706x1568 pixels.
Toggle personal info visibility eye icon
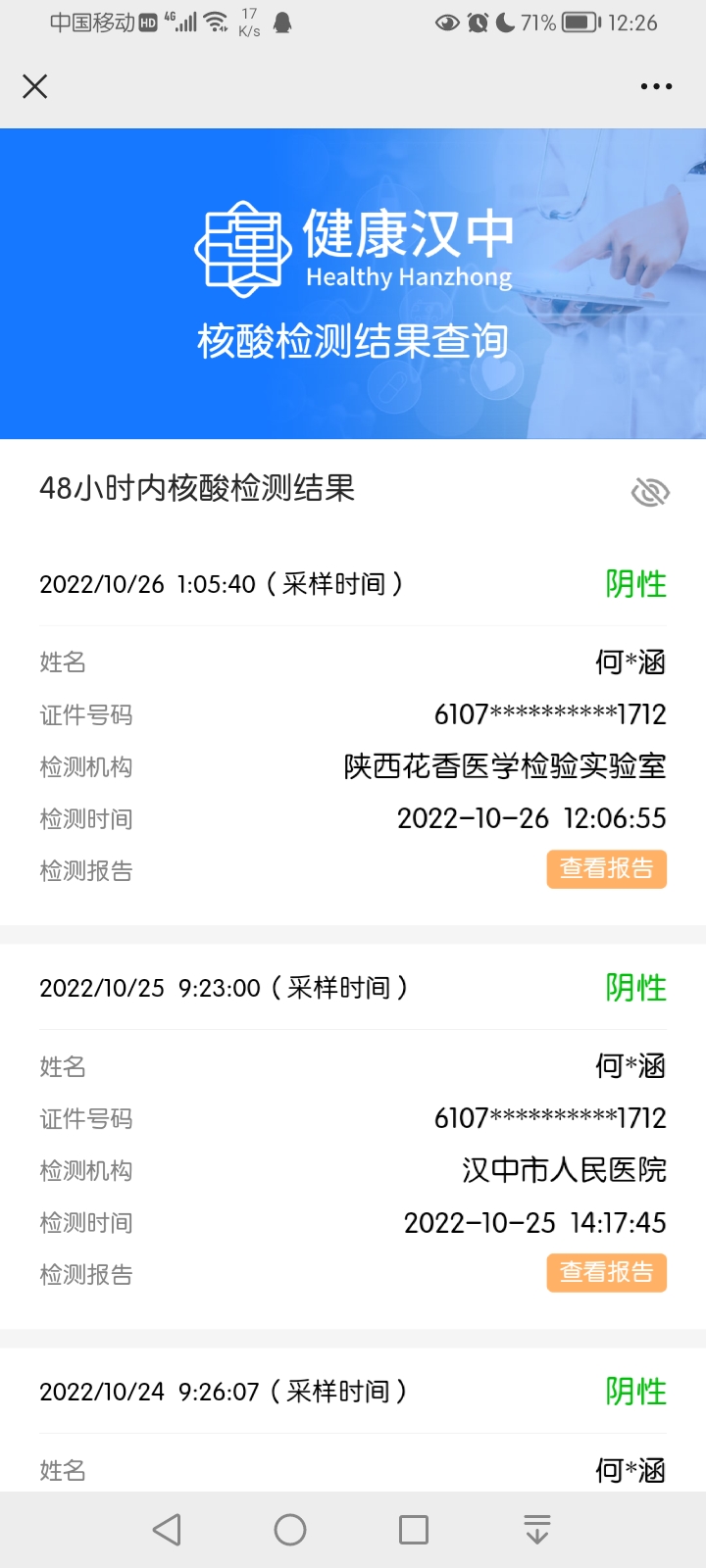(x=649, y=492)
